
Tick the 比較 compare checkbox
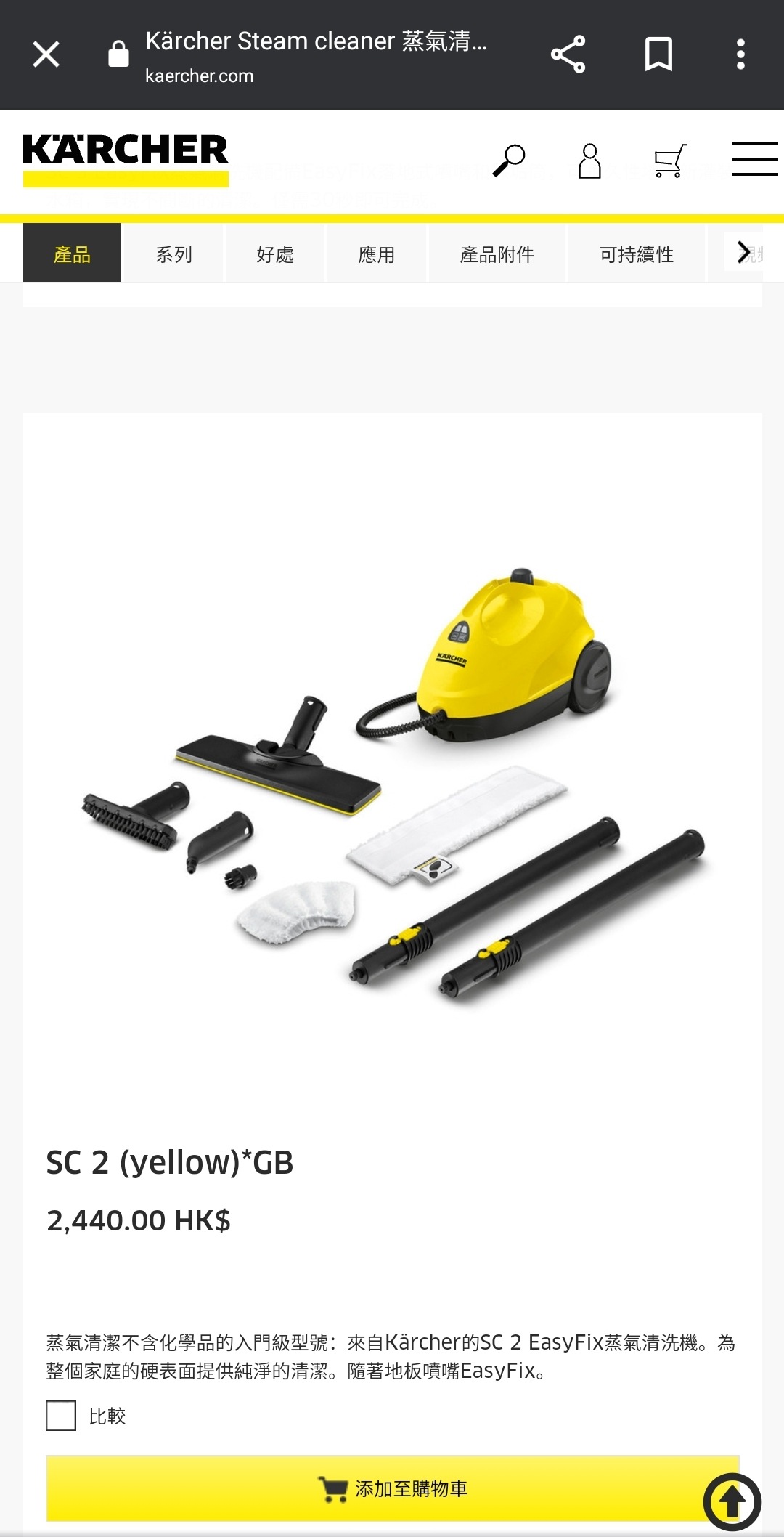click(x=61, y=1416)
